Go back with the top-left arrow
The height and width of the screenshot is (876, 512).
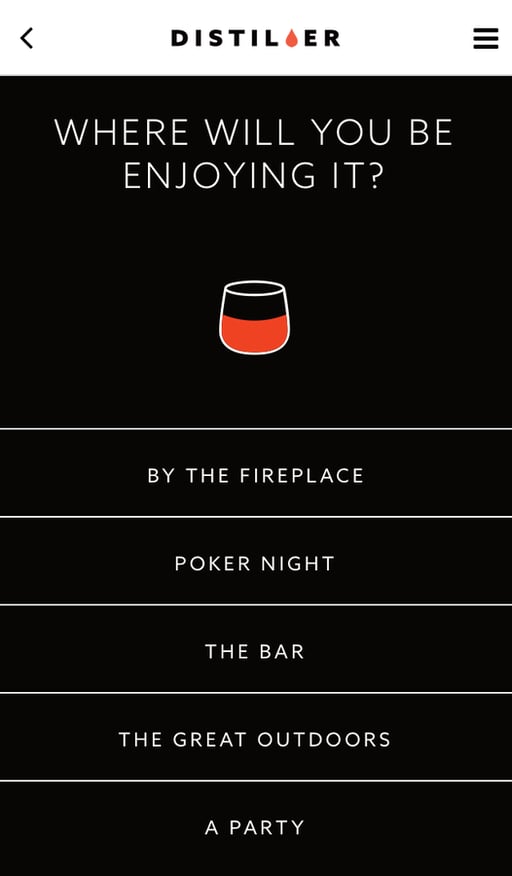coord(26,38)
